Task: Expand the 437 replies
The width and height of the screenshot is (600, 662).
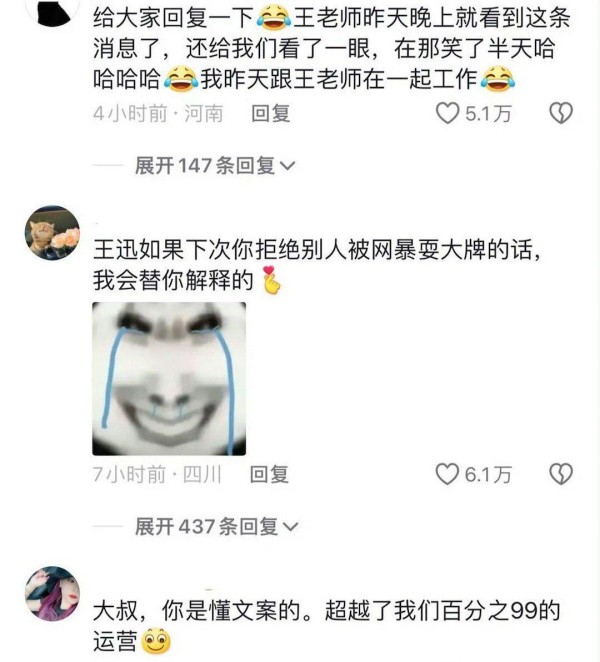Action: (215, 526)
